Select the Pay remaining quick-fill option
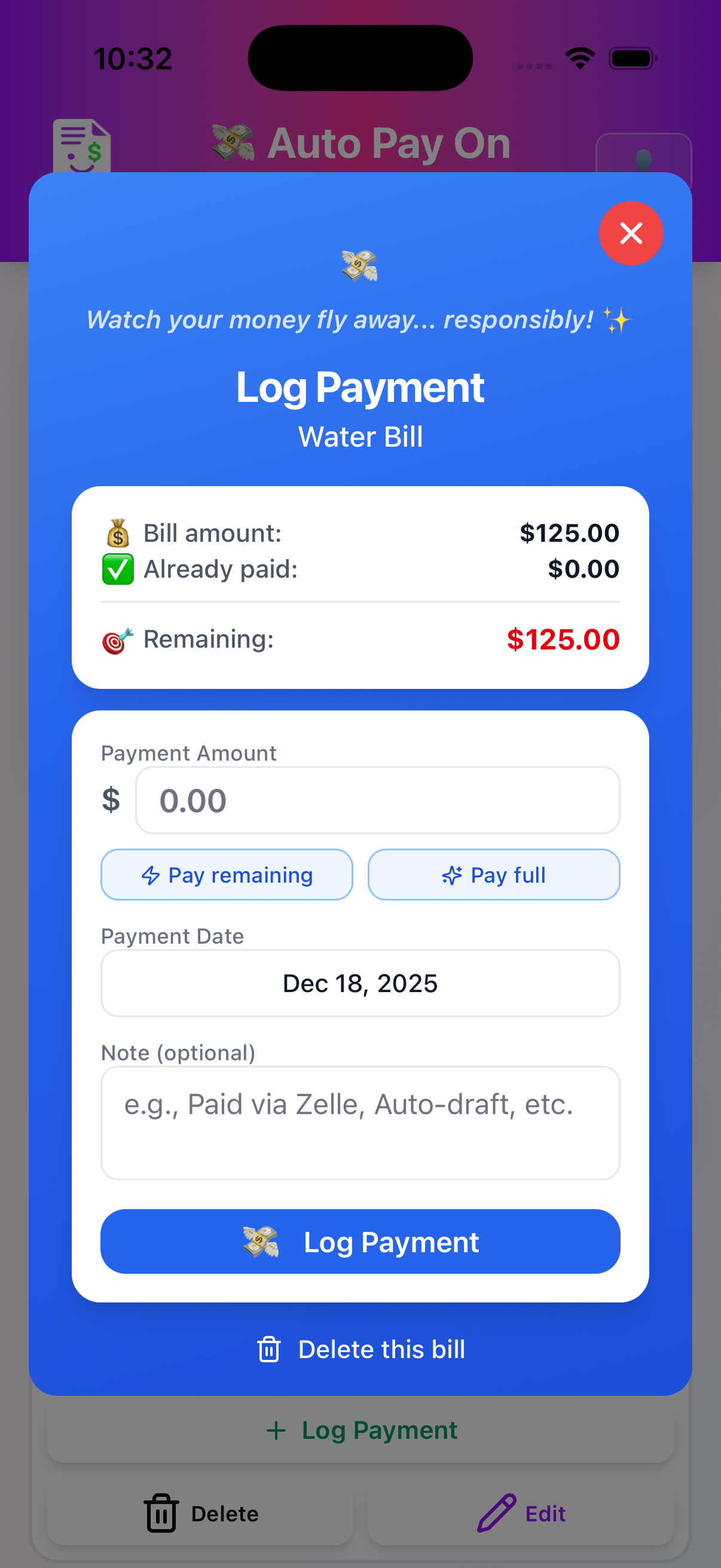 (227, 875)
